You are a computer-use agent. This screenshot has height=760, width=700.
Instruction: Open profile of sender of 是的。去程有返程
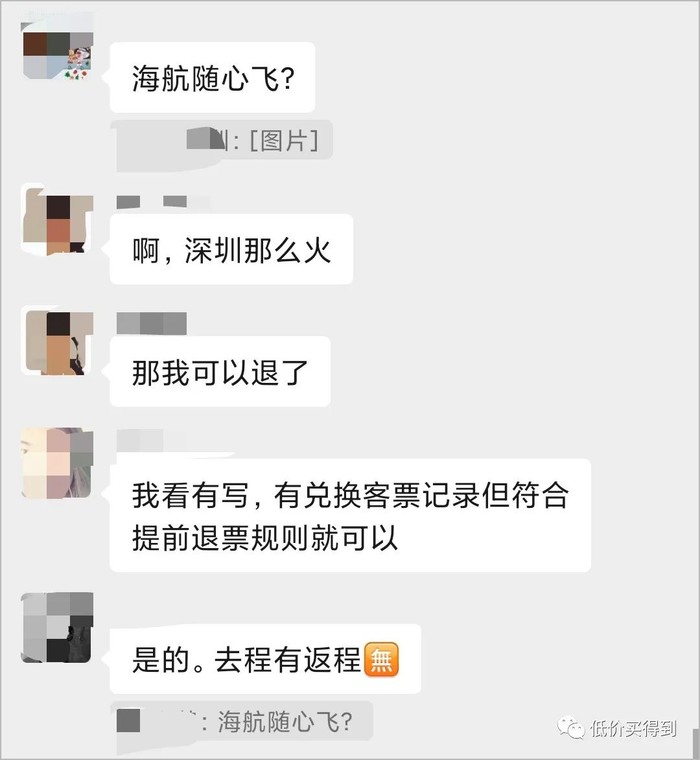tap(58, 628)
